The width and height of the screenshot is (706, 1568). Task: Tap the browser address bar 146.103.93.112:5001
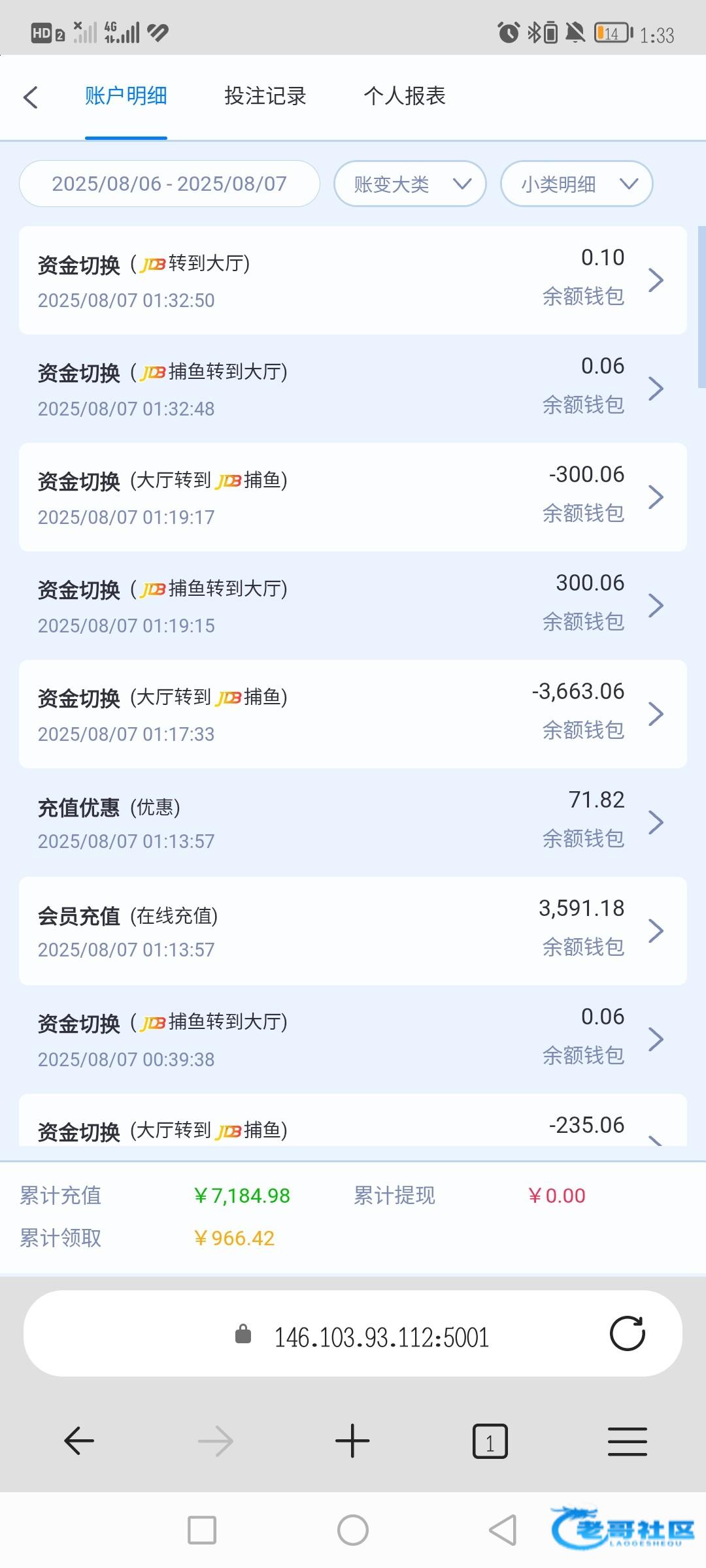point(353,1333)
